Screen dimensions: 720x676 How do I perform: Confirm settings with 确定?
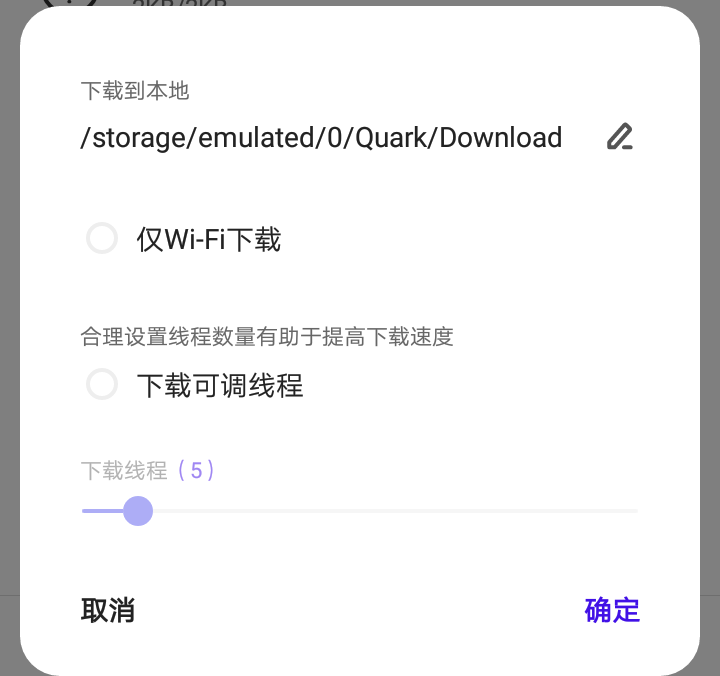612,610
